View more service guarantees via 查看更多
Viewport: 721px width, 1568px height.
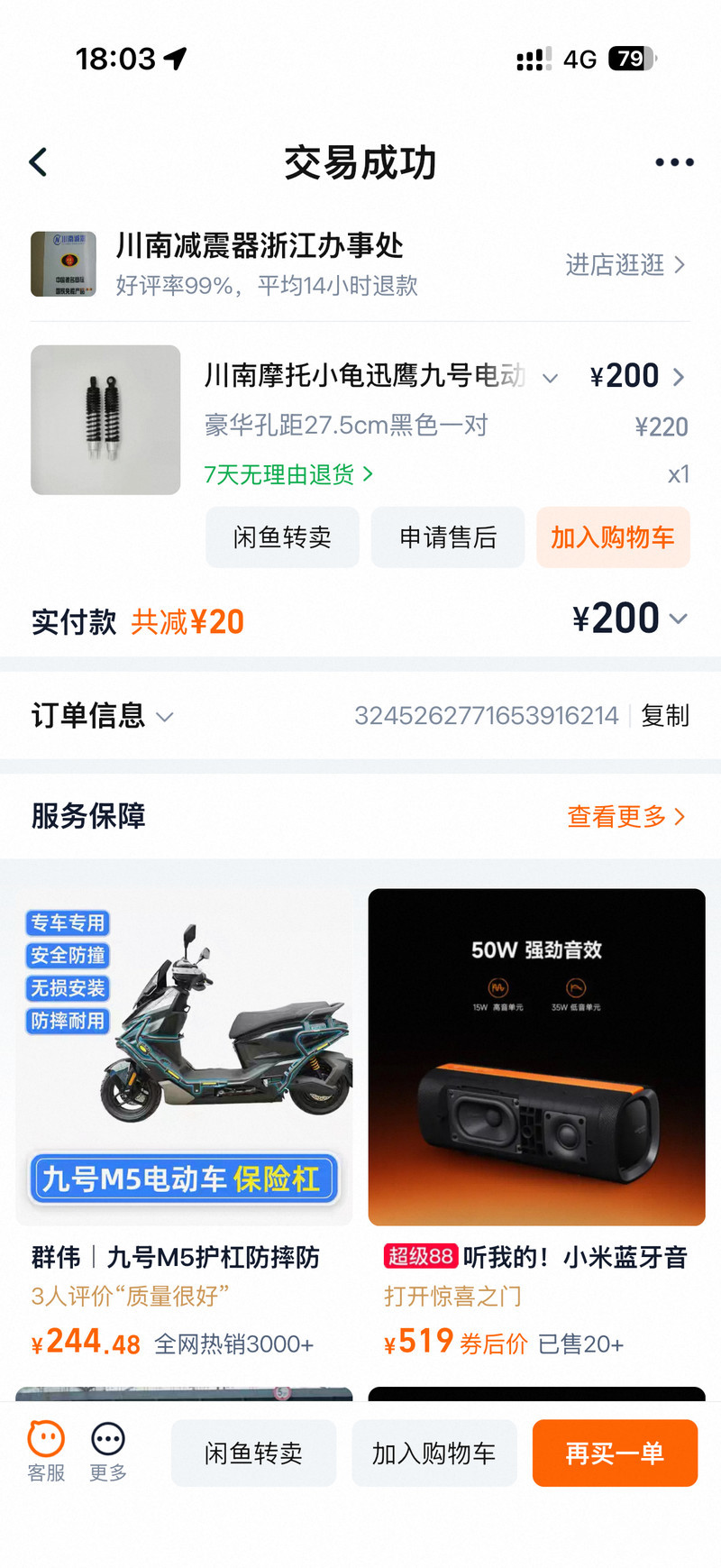point(625,816)
